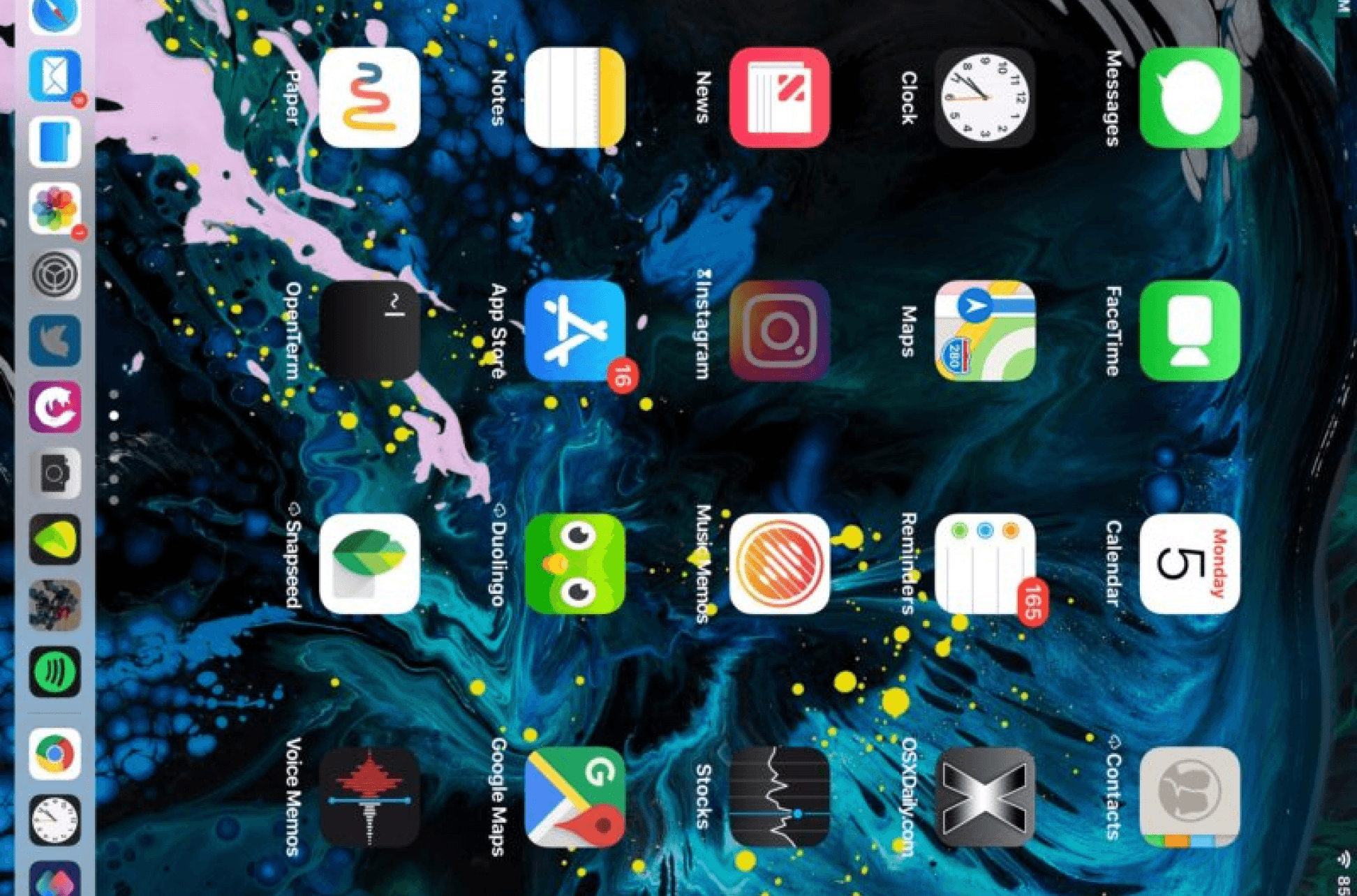Open the App Store with 16 updates
Viewport: 1357px width, 896px height.
574,331
